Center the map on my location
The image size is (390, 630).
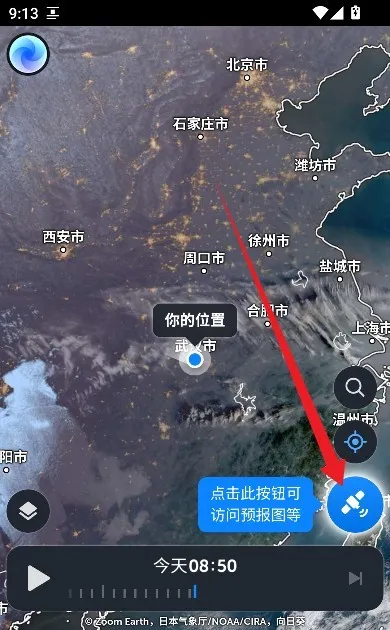[x=355, y=442]
